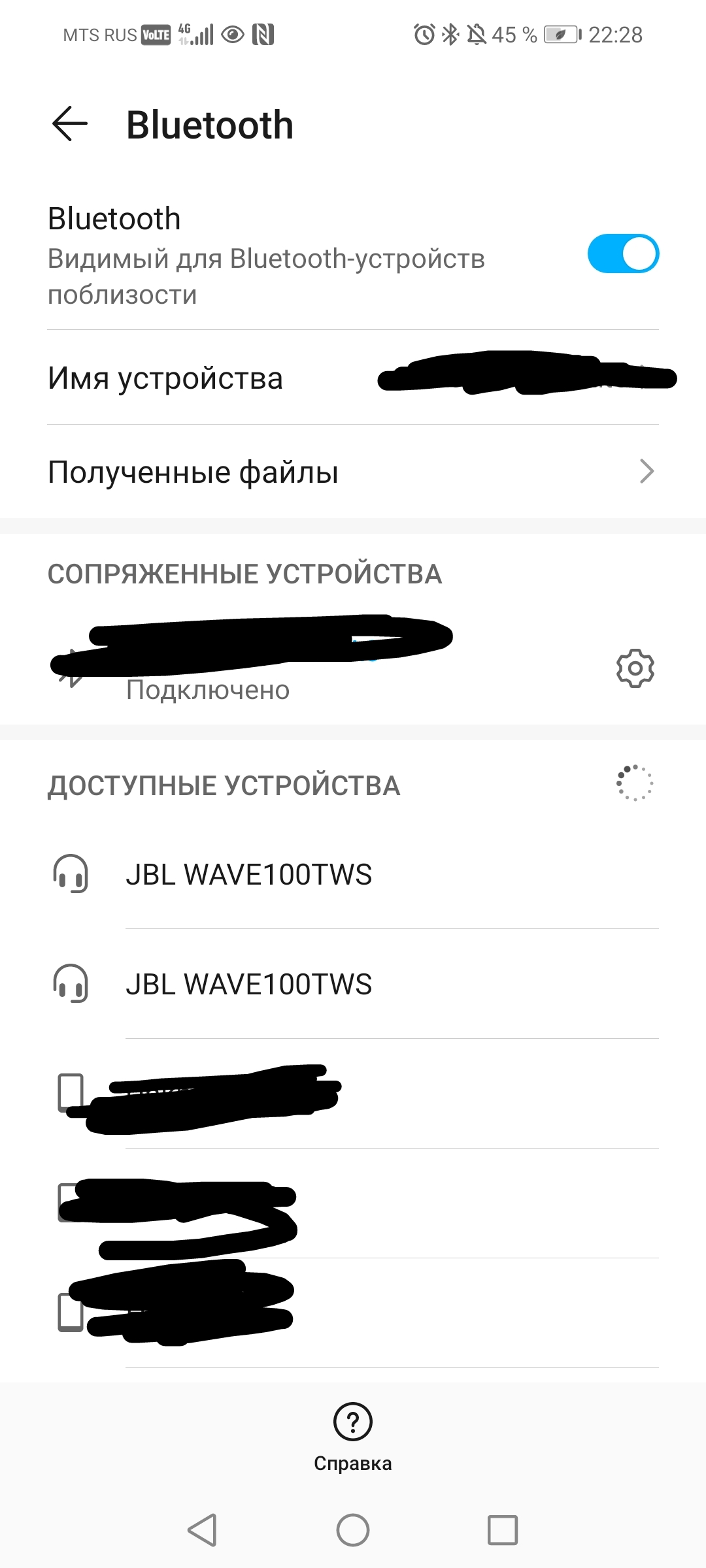Tap the system home button
Image resolution: width=706 pixels, height=1568 pixels.
pyautogui.click(x=353, y=1530)
